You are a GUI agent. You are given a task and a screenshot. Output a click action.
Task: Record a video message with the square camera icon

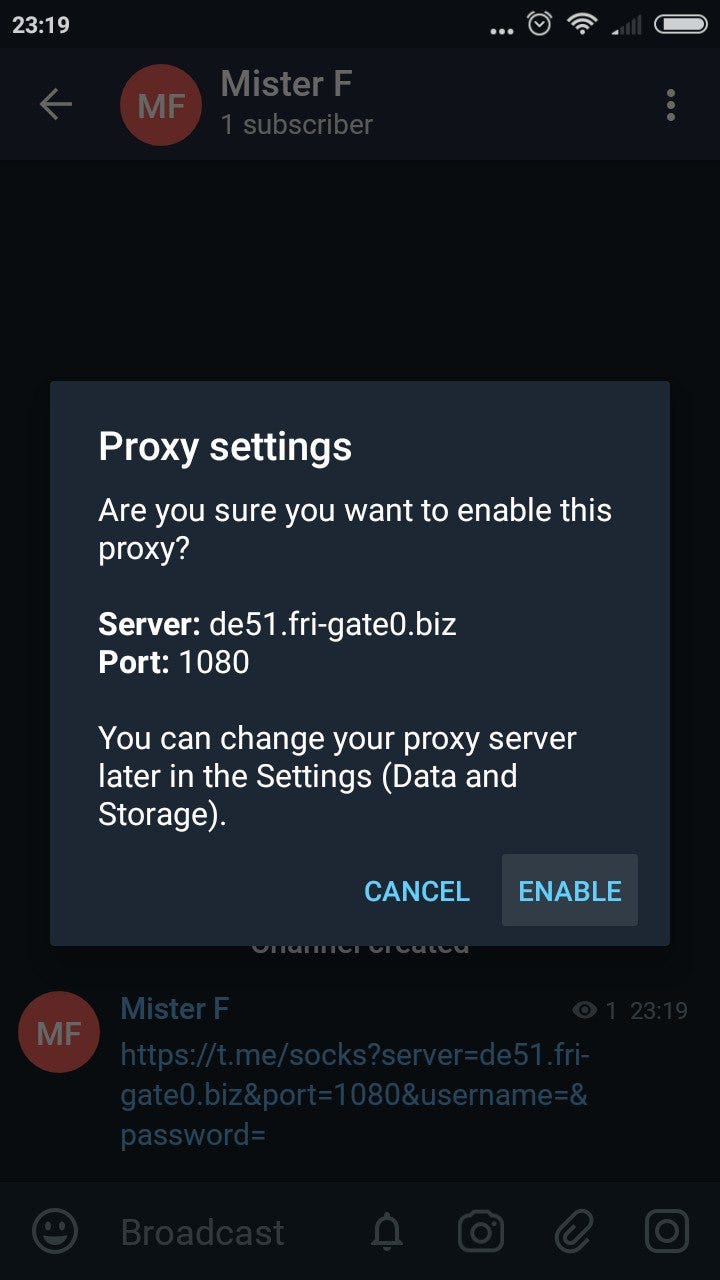coord(666,1231)
